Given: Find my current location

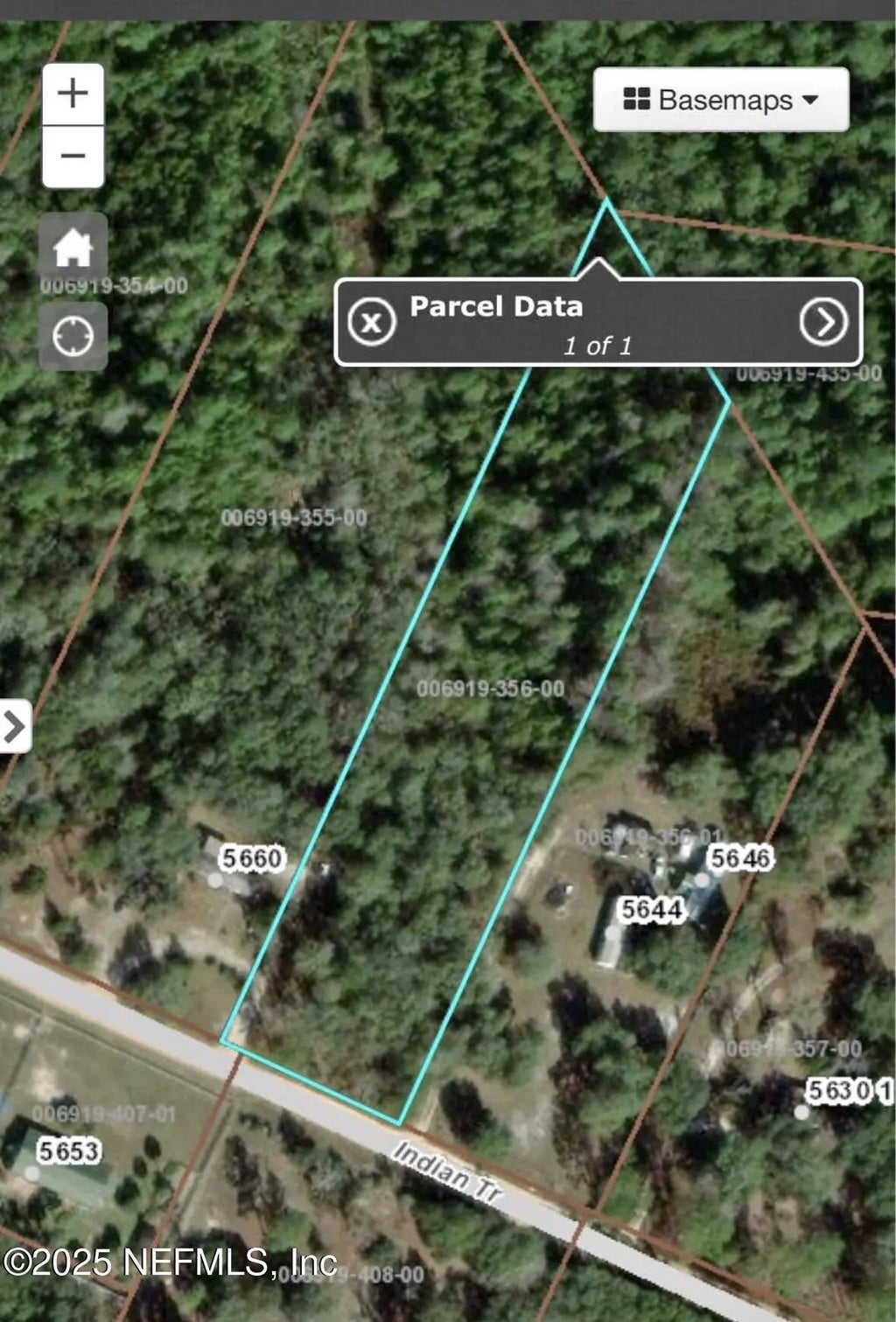Looking at the screenshot, I should click(x=73, y=336).
